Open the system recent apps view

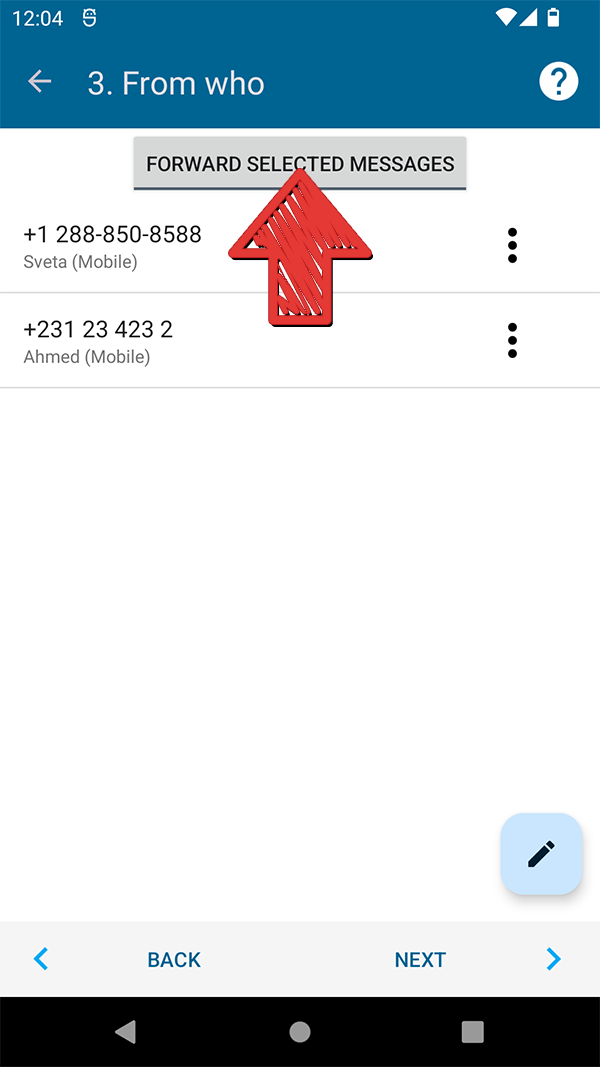pos(473,1032)
